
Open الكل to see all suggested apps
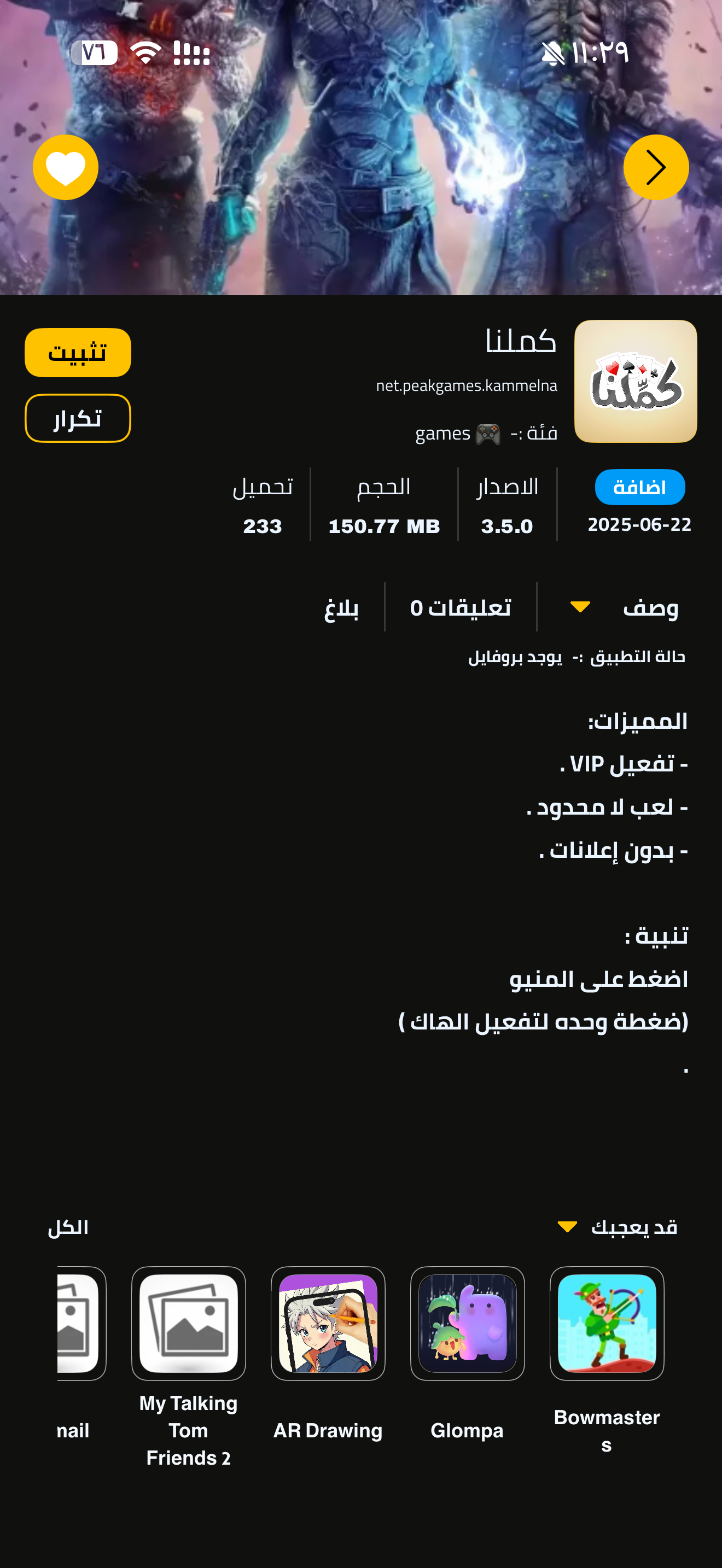pos(68,1227)
